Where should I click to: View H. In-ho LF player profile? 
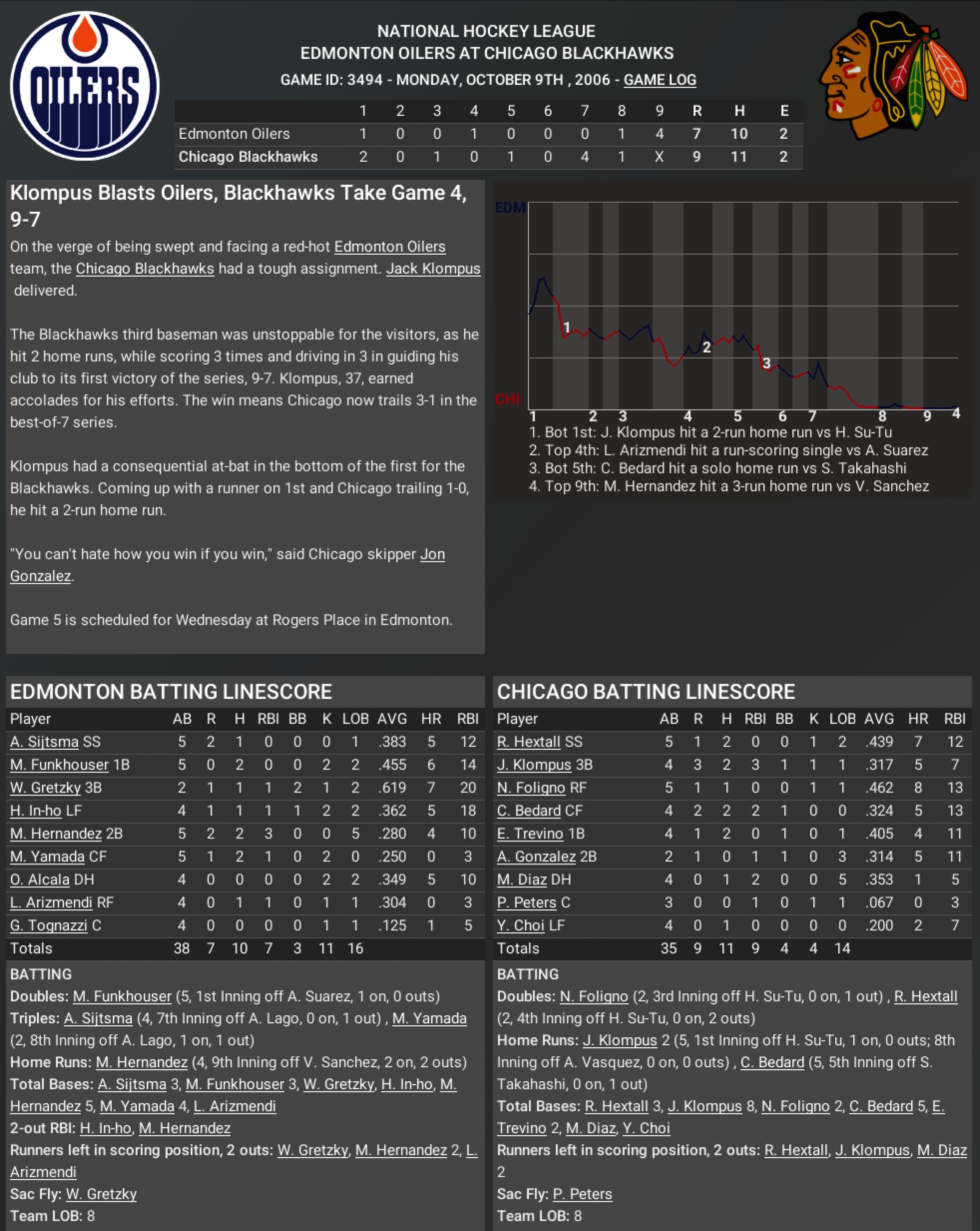tap(35, 810)
